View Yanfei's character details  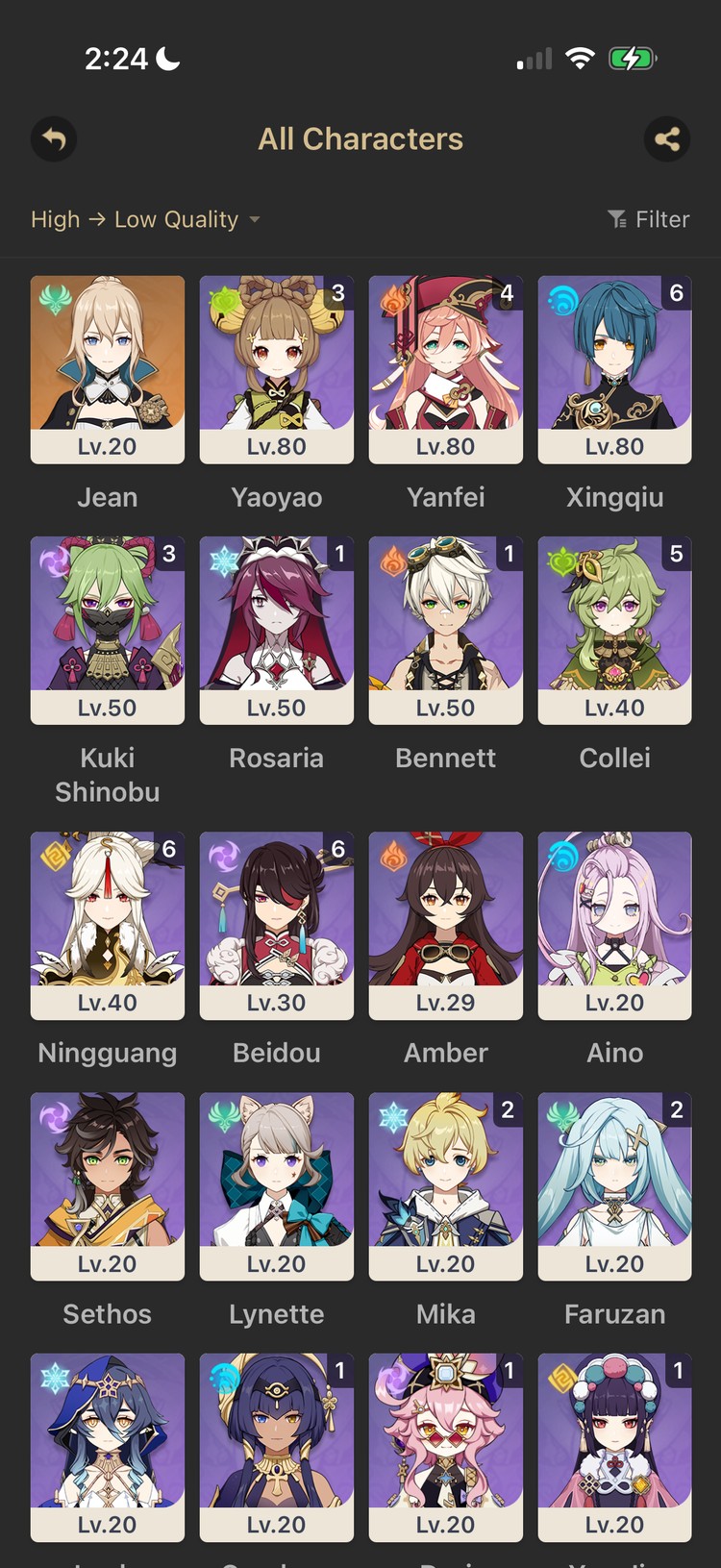(x=446, y=369)
